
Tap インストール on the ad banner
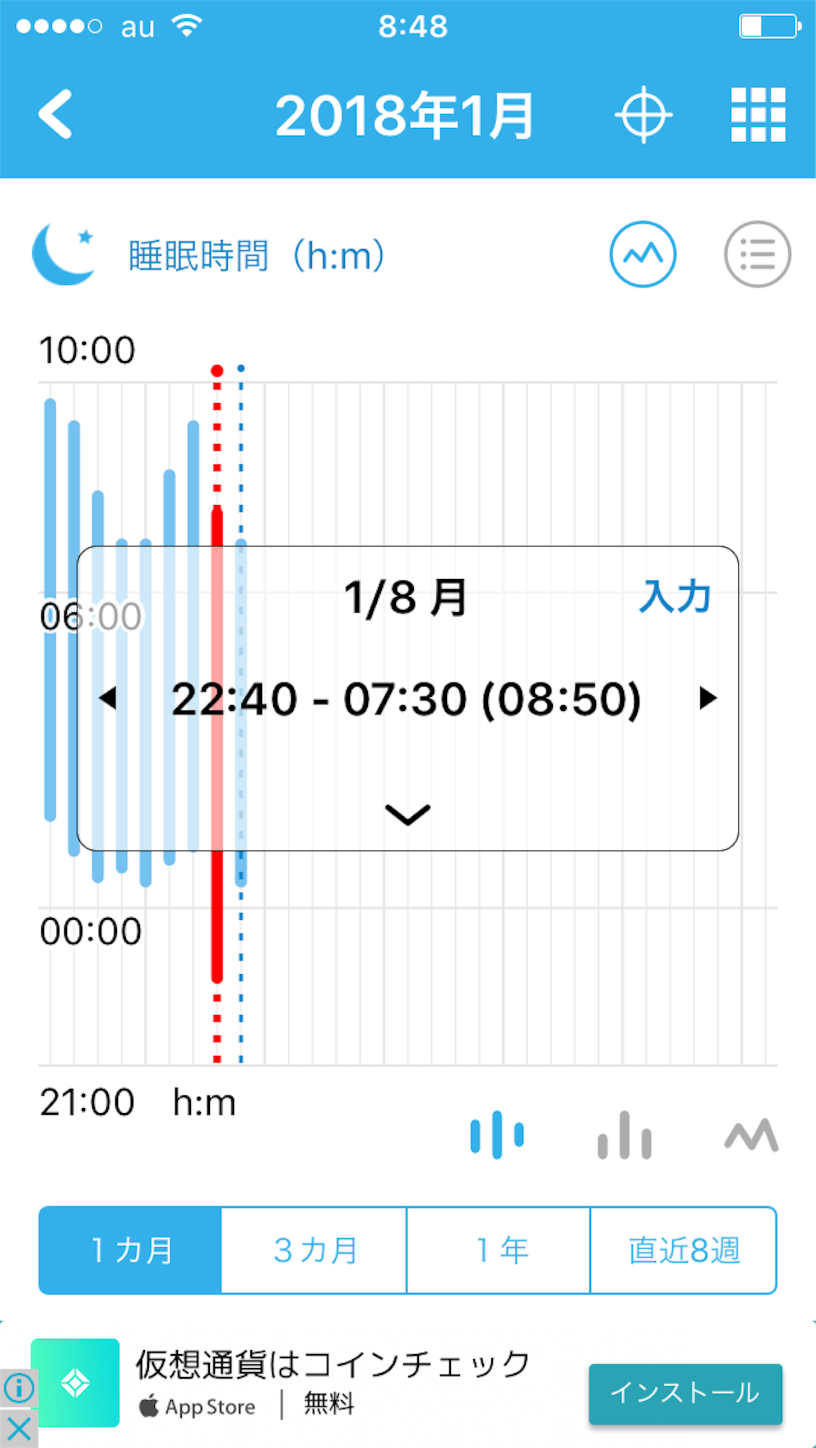coord(685,1394)
